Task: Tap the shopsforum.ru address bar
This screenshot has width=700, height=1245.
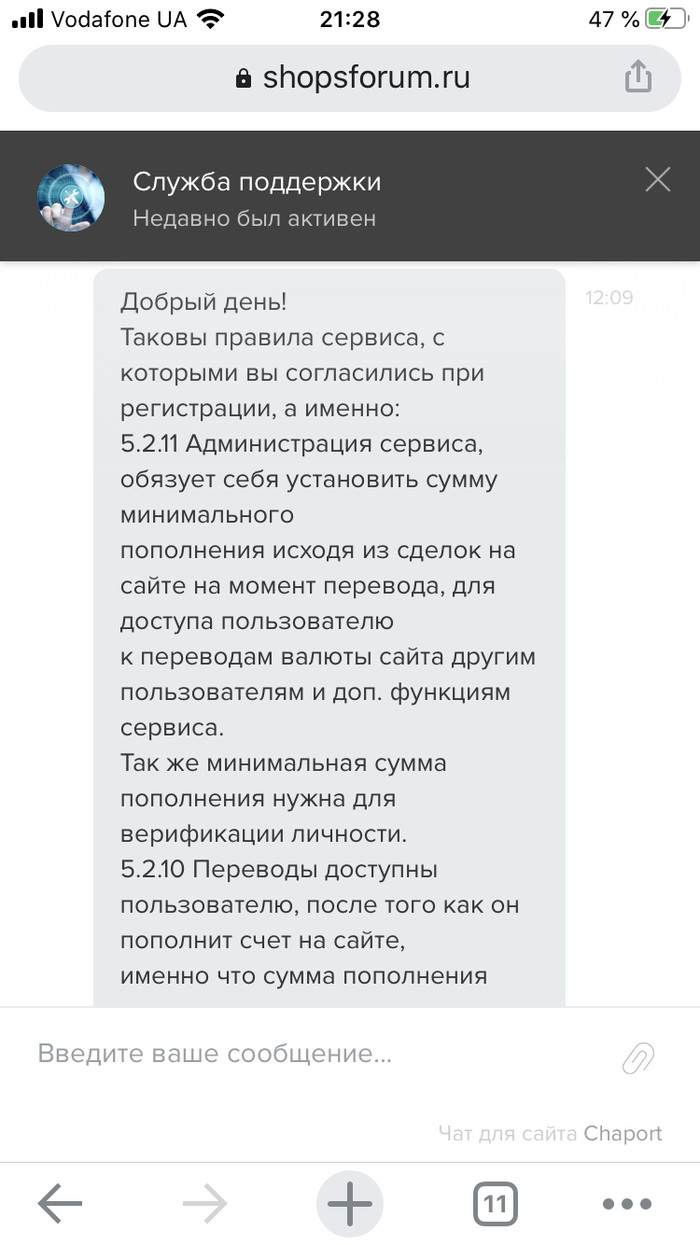Action: point(350,77)
